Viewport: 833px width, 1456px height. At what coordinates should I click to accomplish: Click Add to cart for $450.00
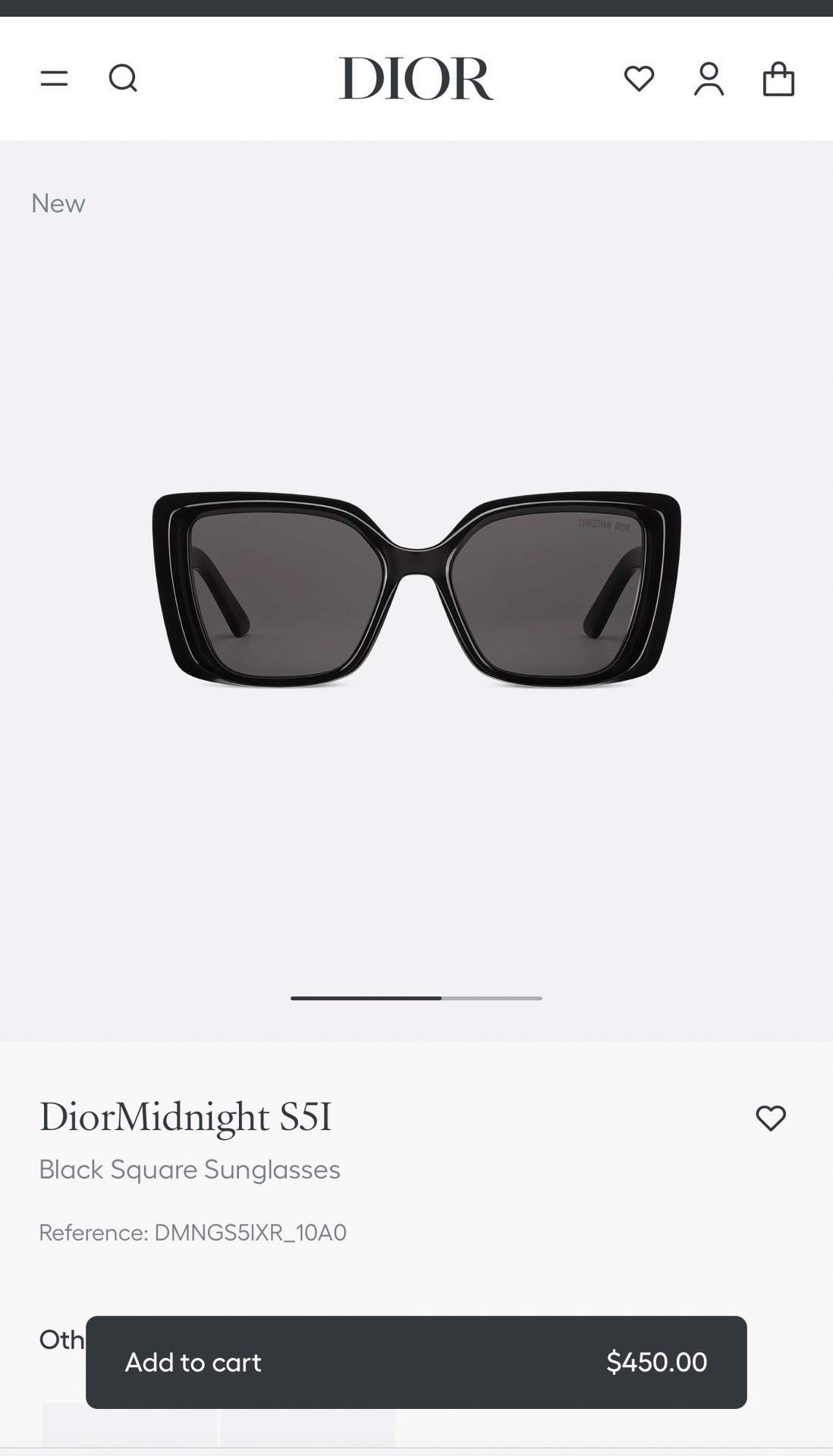tap(416, 1362)
